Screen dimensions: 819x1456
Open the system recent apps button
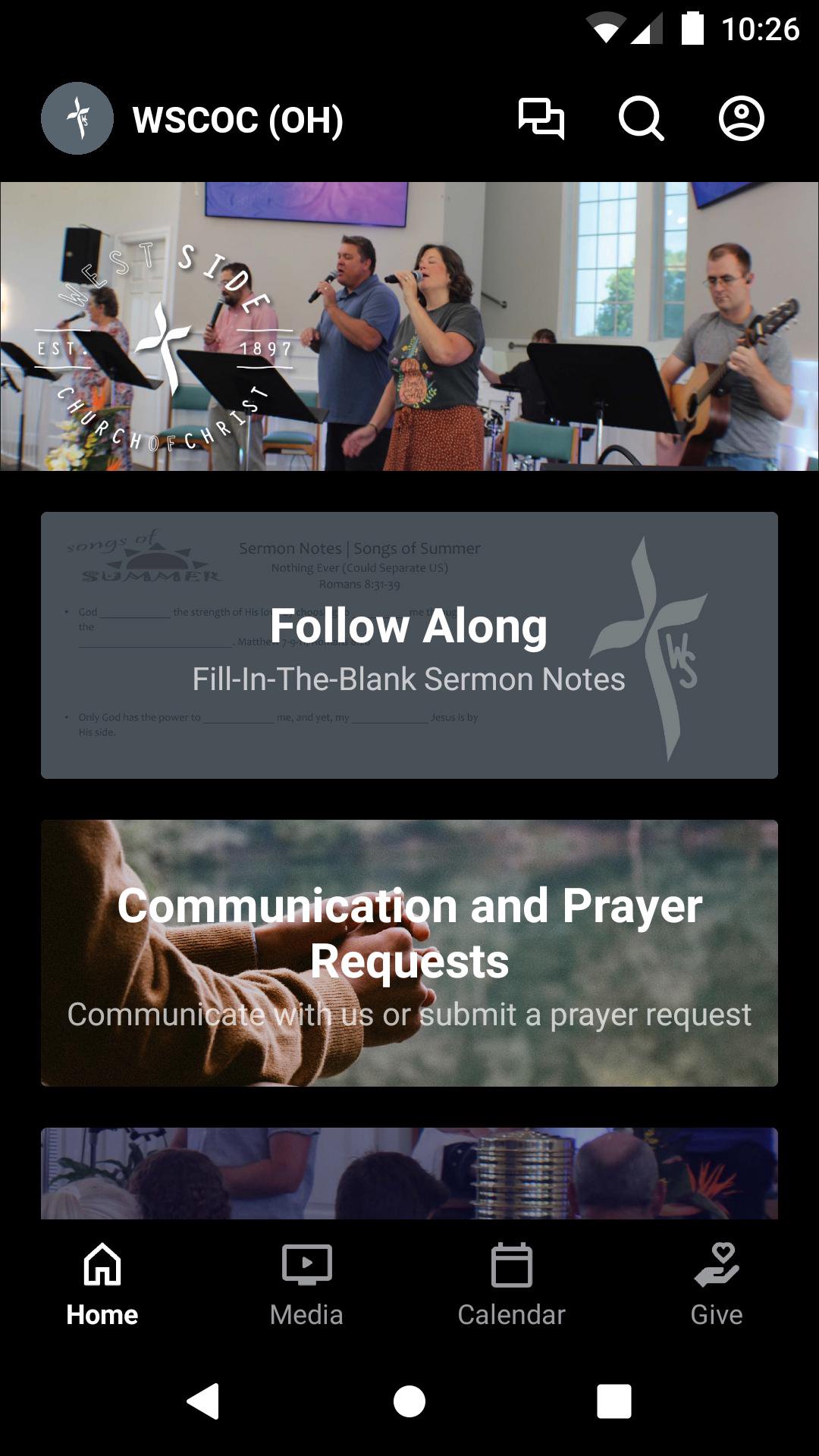click(x=614, y=1401)
